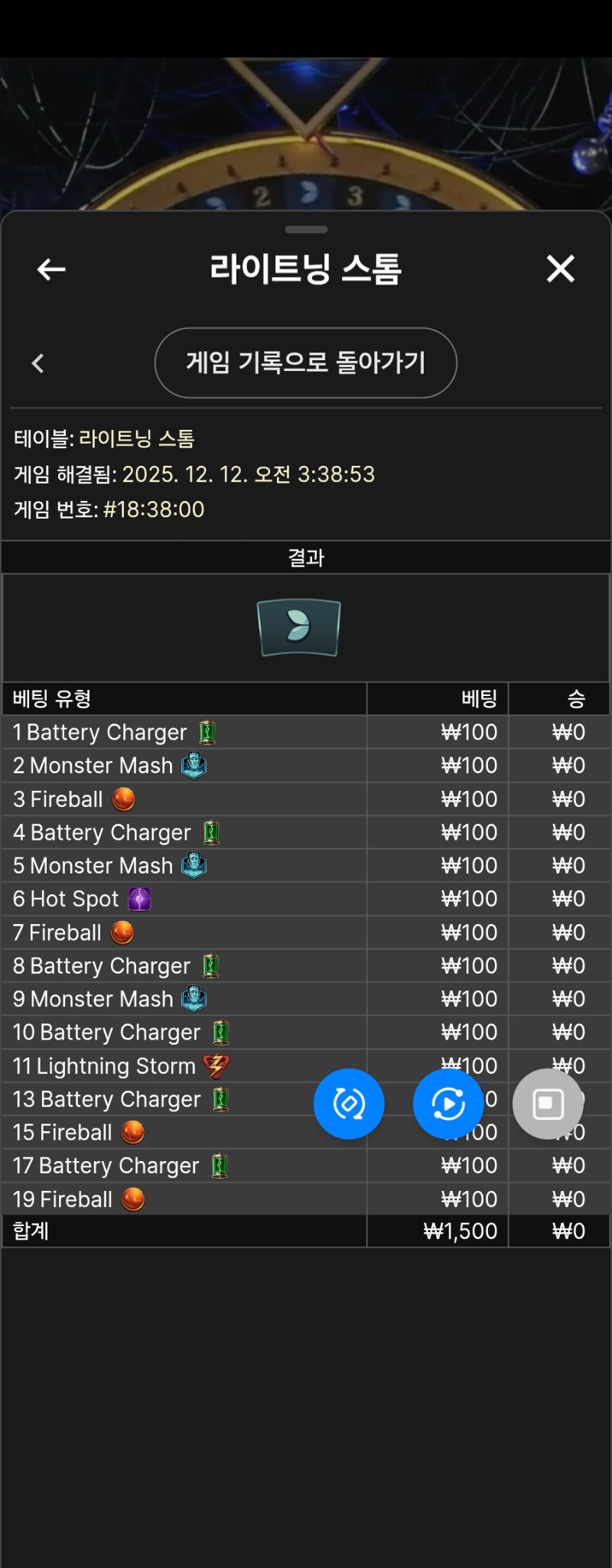Screen dimensions: 612x1568
Task: Tap the blue rotate floating button
Action: pos(349,1104)
